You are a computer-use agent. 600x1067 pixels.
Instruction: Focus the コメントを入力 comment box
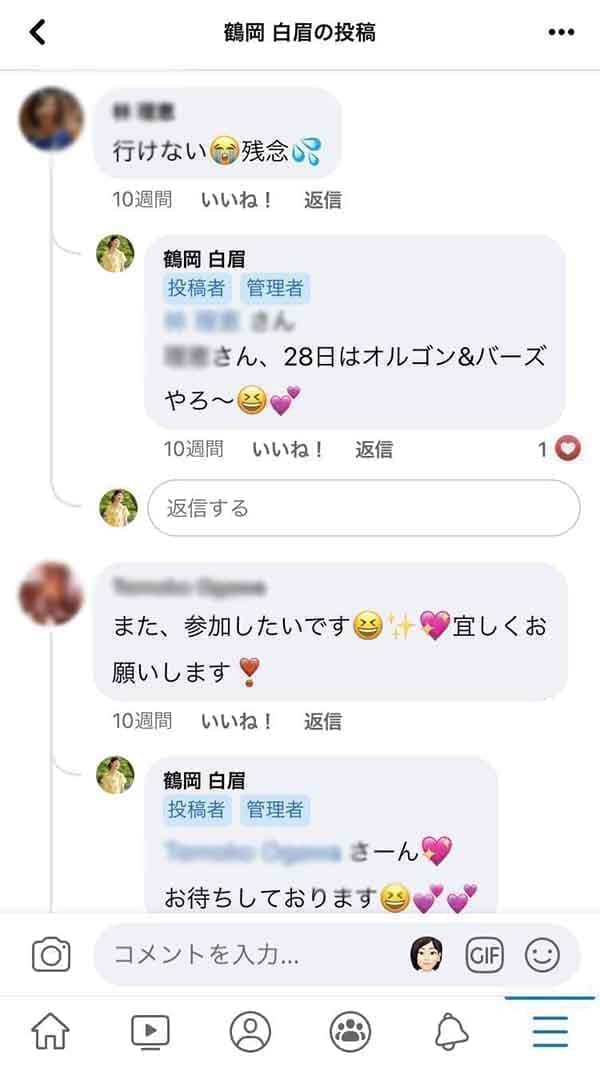pyautogui.click(x=250, y=955)
